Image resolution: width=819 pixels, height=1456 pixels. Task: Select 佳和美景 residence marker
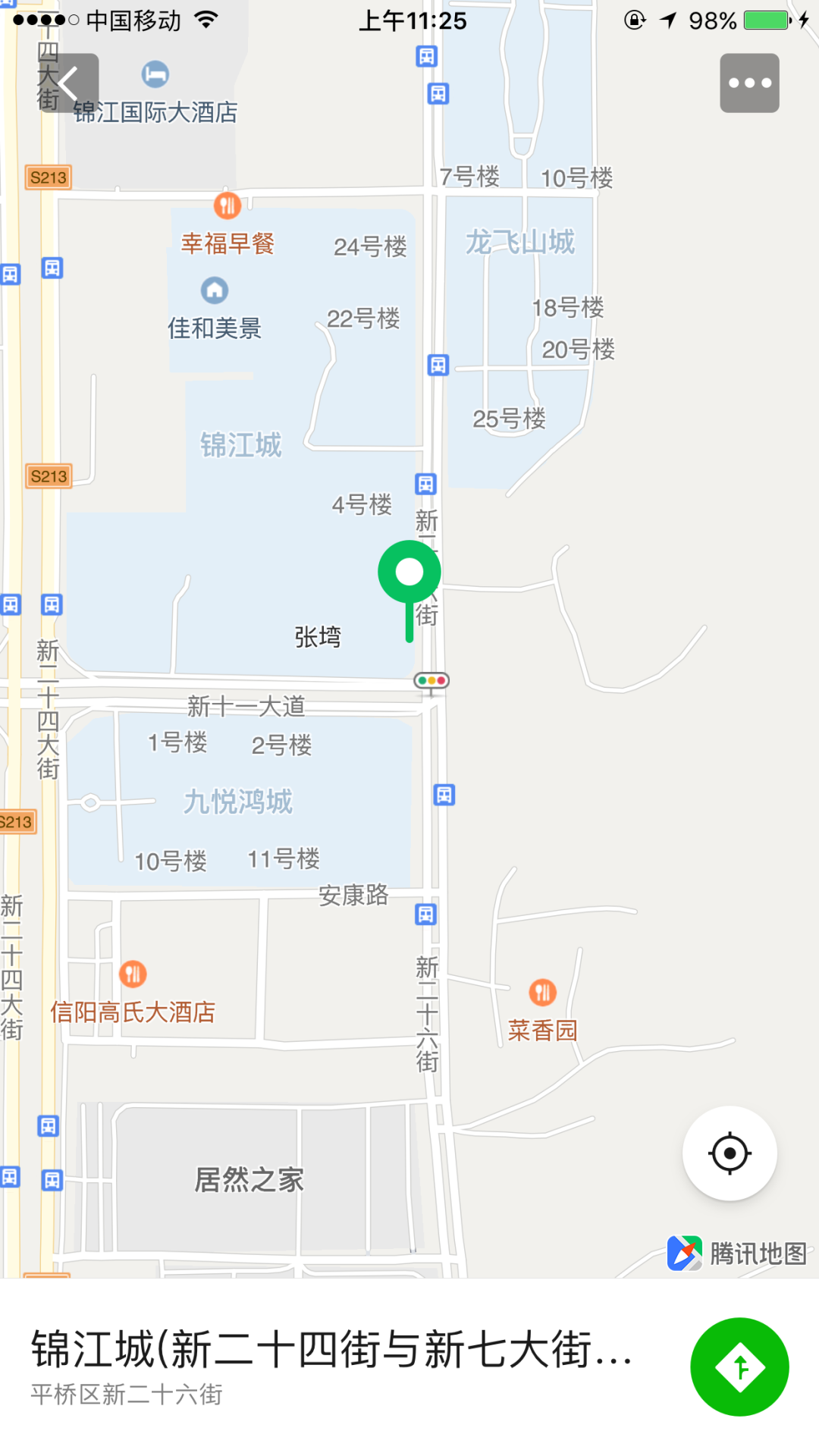[215, 290]
